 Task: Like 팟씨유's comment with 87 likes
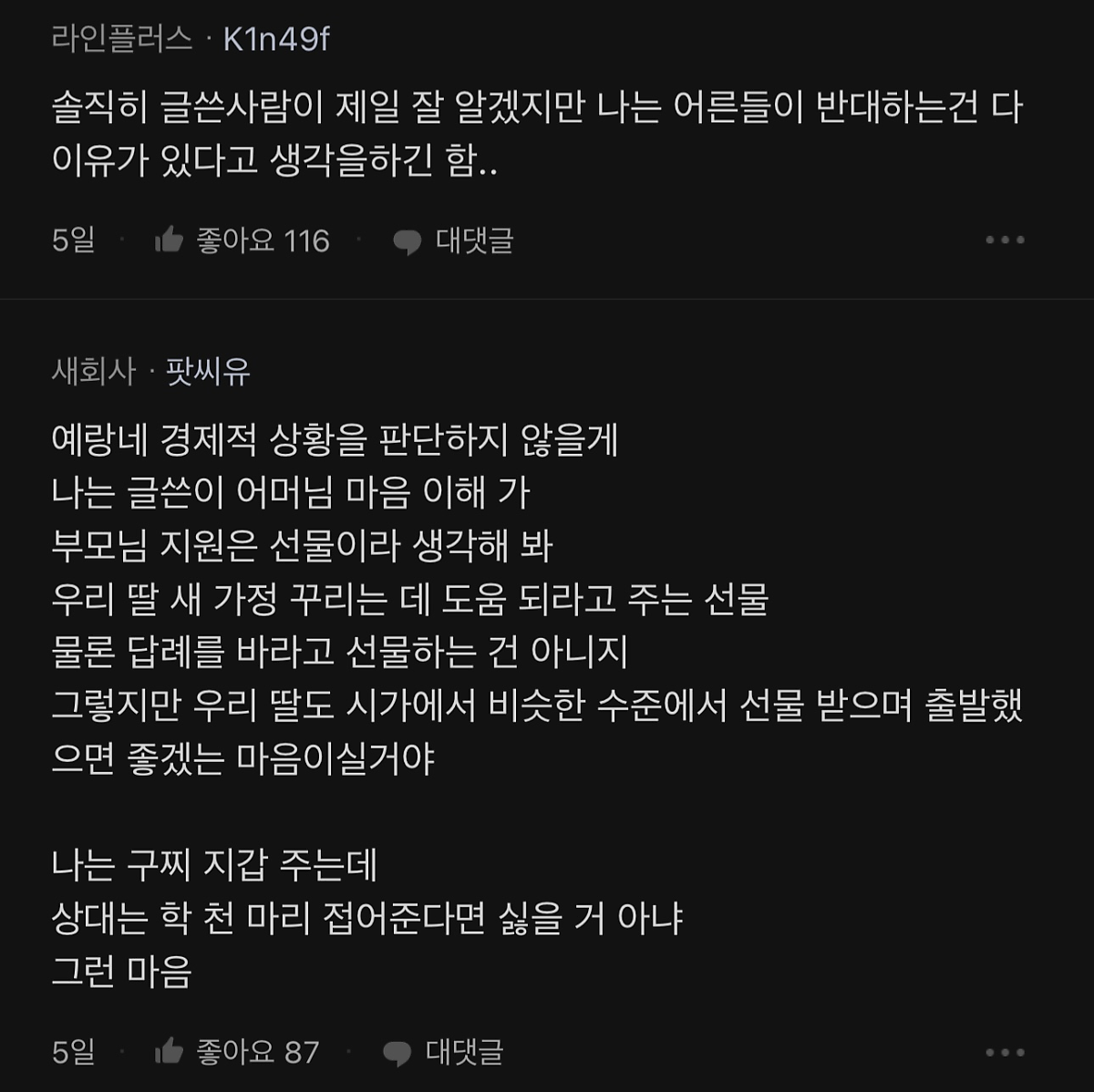click(170, 1052)
